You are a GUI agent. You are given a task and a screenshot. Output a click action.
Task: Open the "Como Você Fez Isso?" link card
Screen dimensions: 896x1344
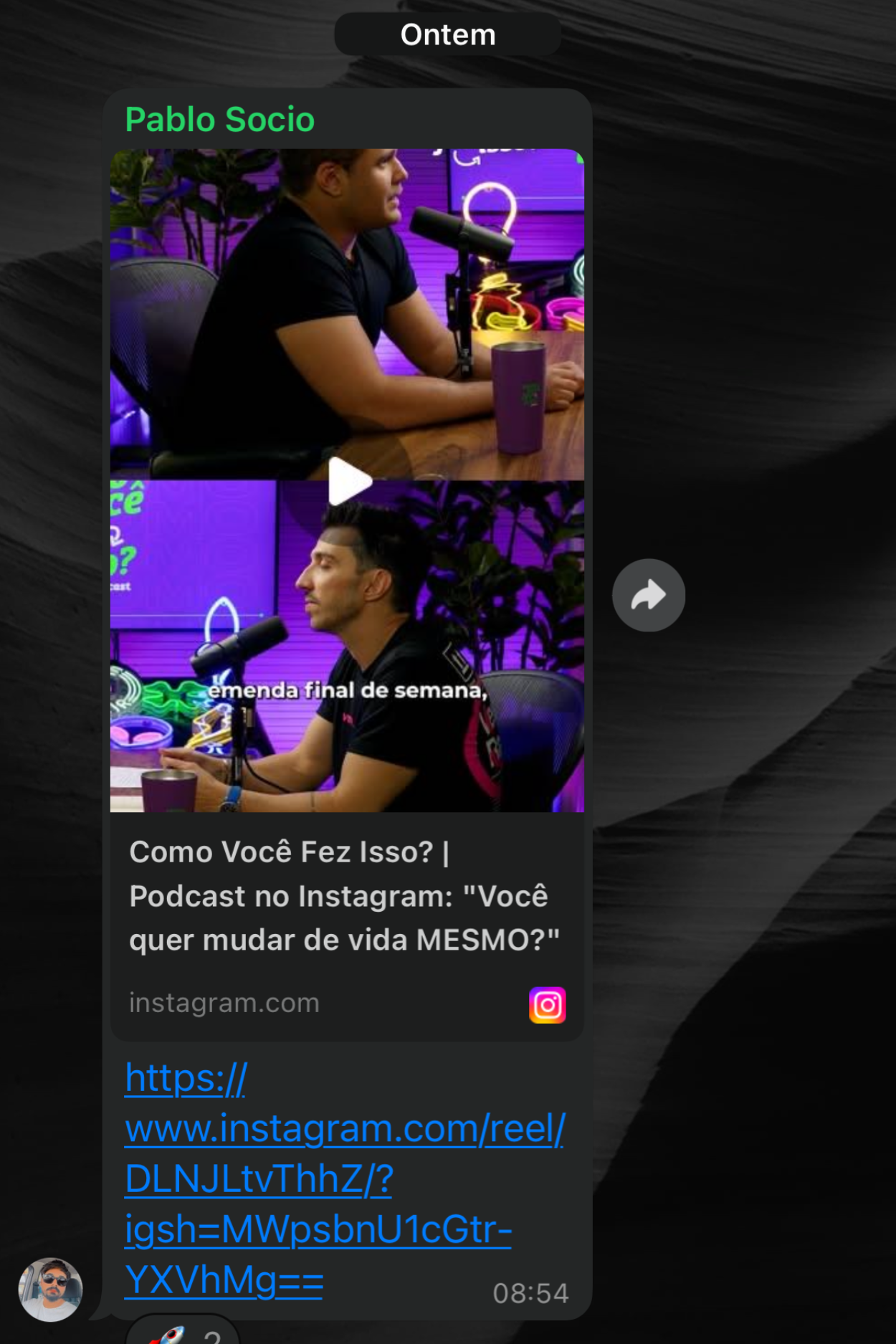point(344,896)
